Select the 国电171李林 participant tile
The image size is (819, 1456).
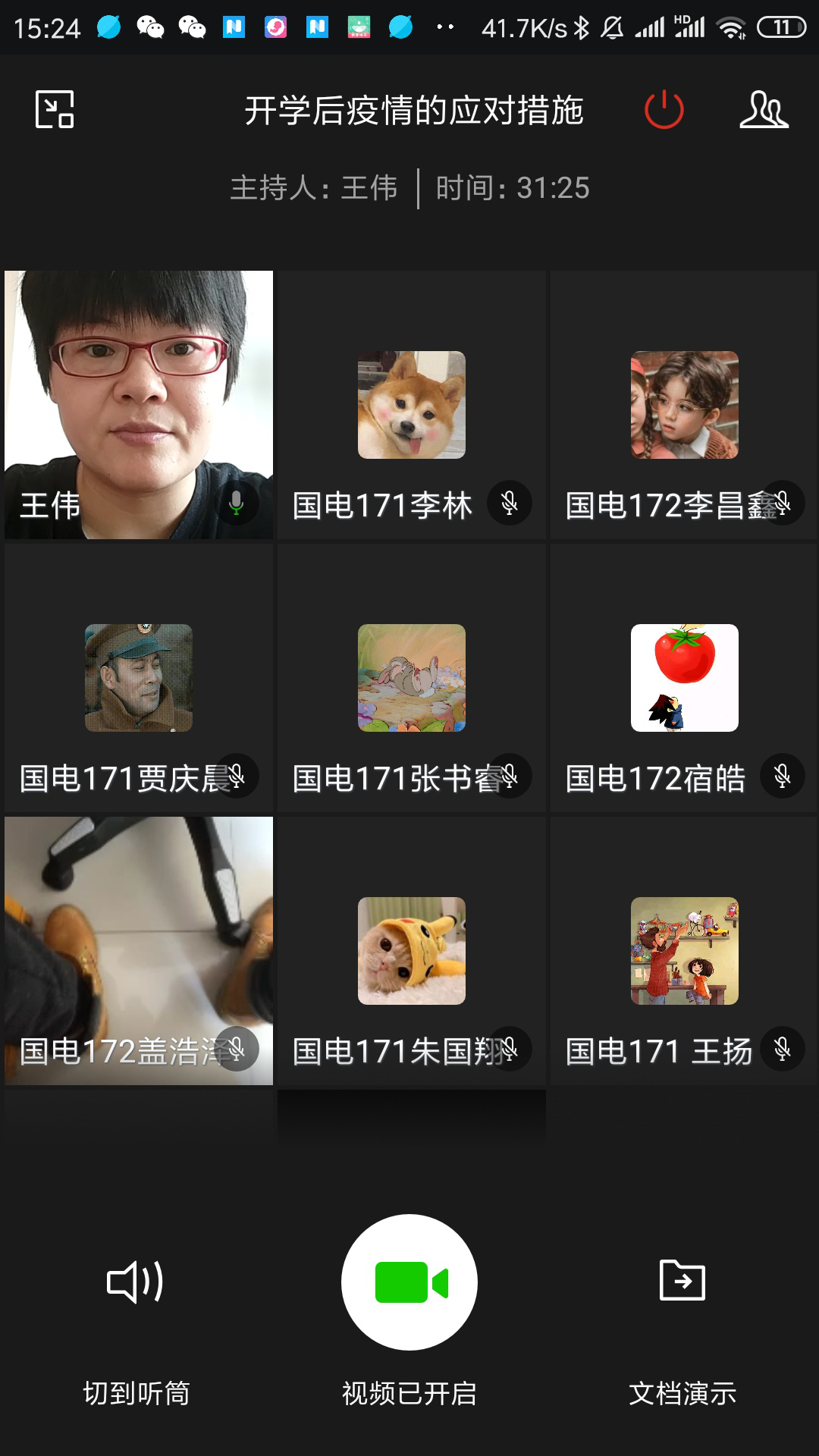412,404
